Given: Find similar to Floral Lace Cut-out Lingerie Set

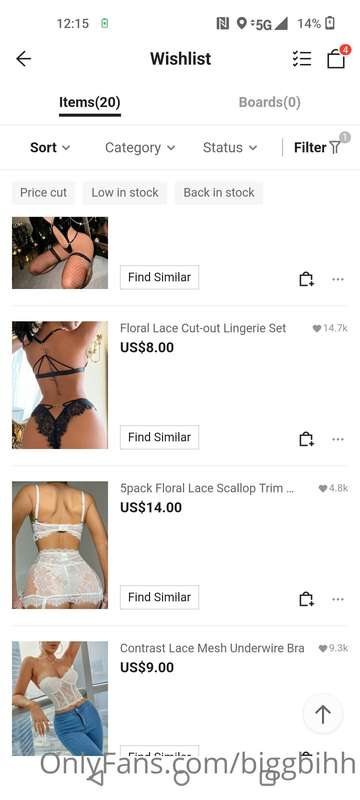Looking at the screenshot, I should pyautogui.click(x=160, y=437).
